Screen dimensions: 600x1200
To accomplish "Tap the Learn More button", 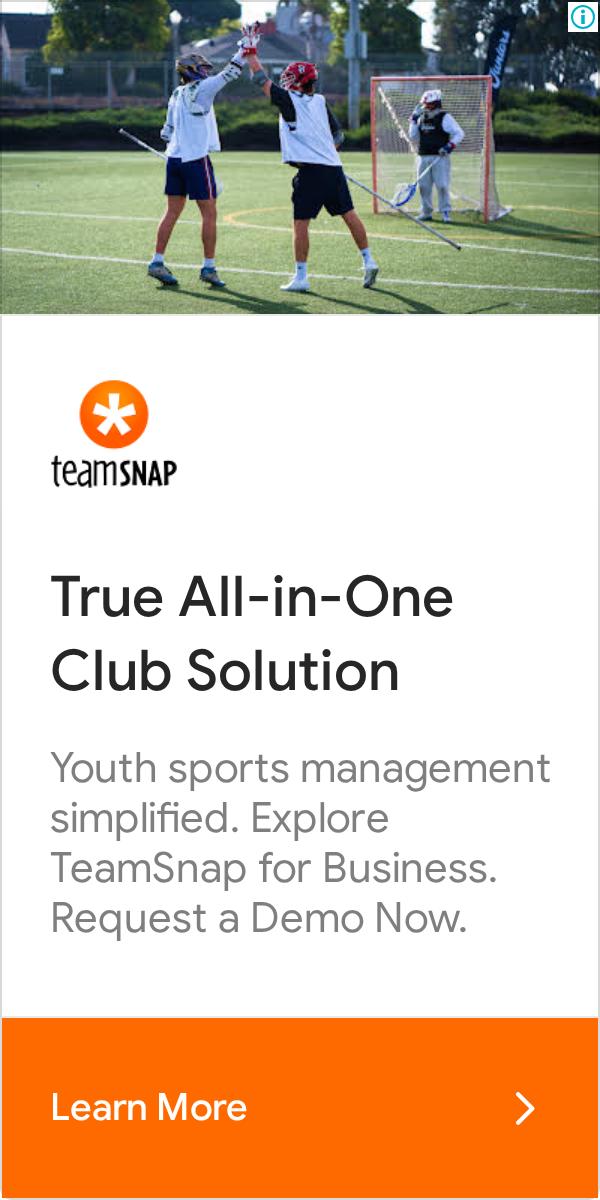I will [x=300, y=1108].
